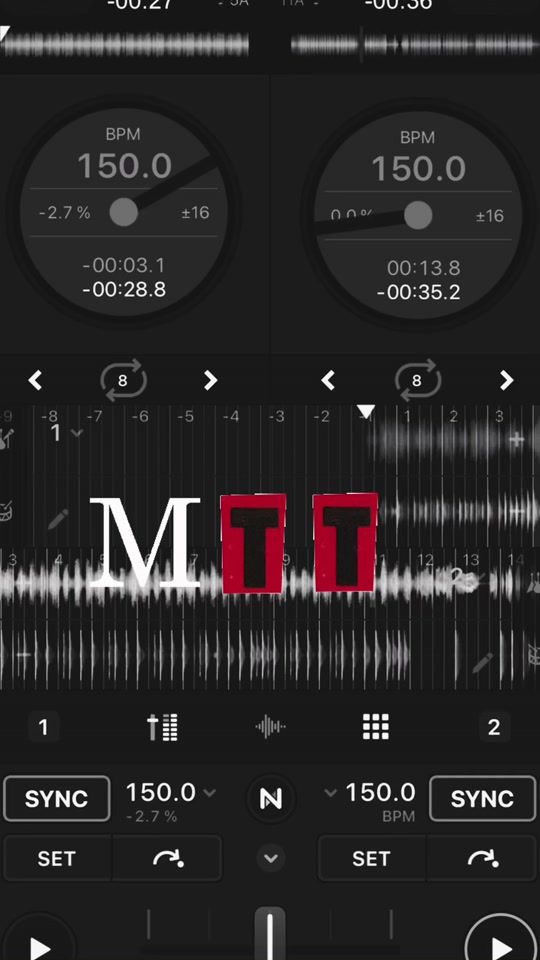Image resolution: width=540 pixels, height=960 pixels.
Task: Tap SET button on deck 2
Action: click(x=372, y=858)
